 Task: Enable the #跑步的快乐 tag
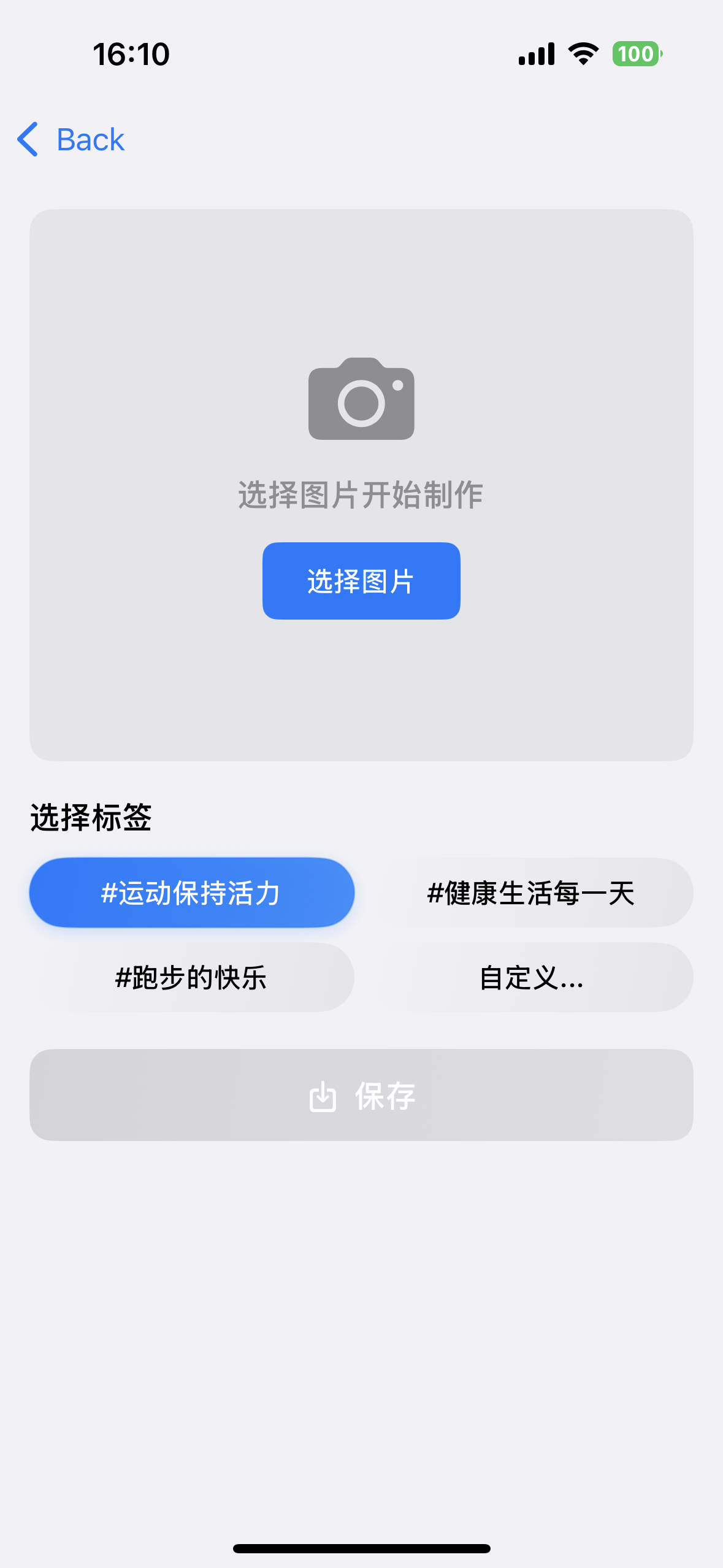click(191, 977)
